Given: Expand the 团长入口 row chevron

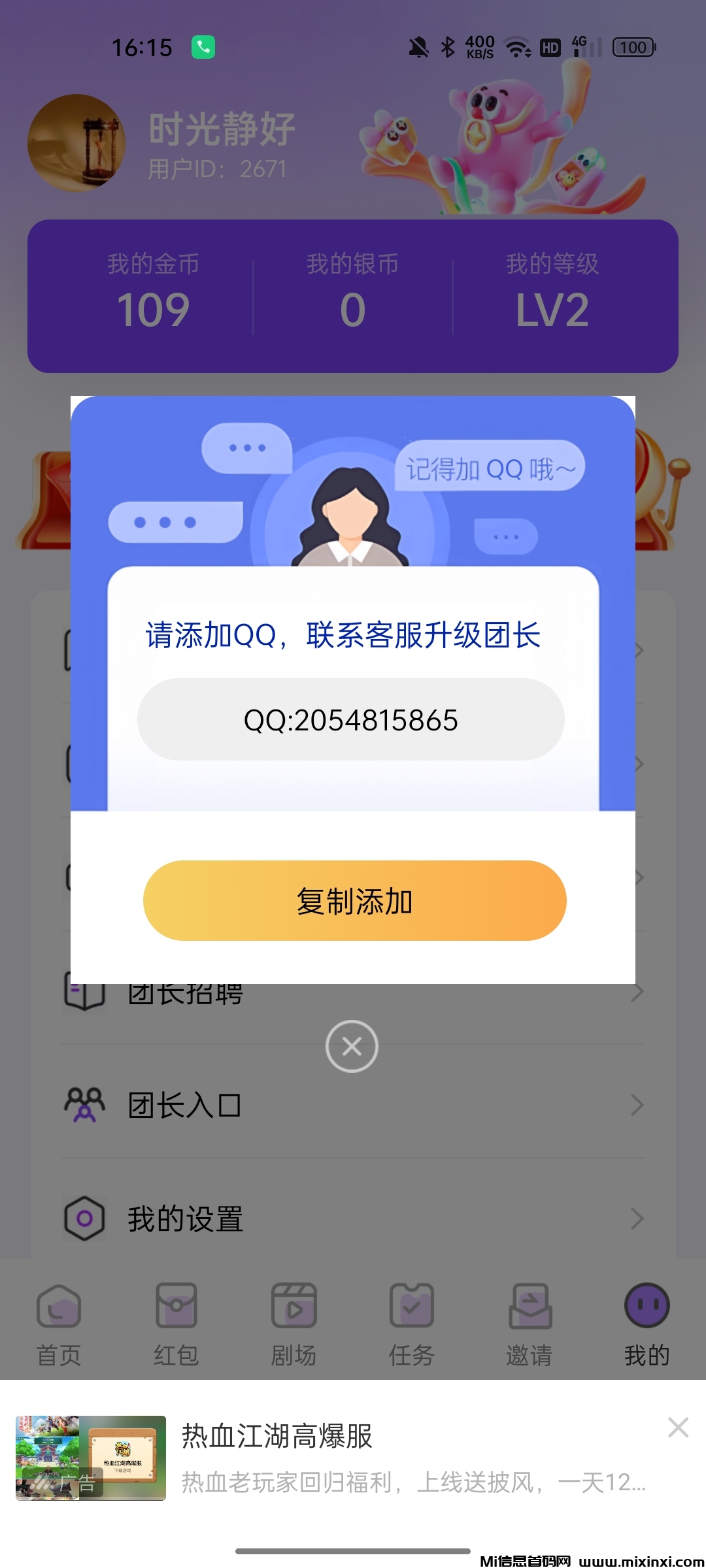Looking at the screenshot, I should (637, 1104).
